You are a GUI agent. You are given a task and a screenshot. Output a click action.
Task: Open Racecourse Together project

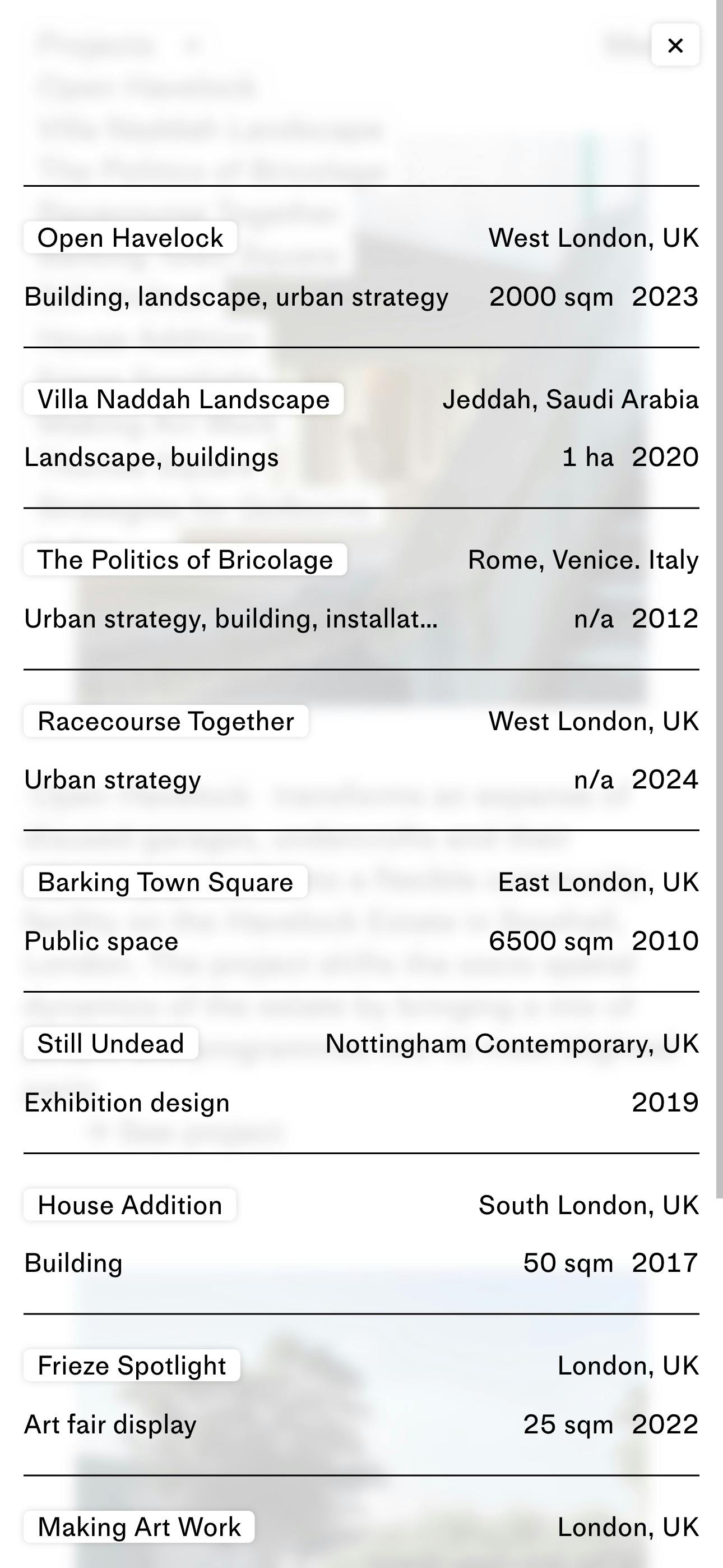(x=165, y=721)
